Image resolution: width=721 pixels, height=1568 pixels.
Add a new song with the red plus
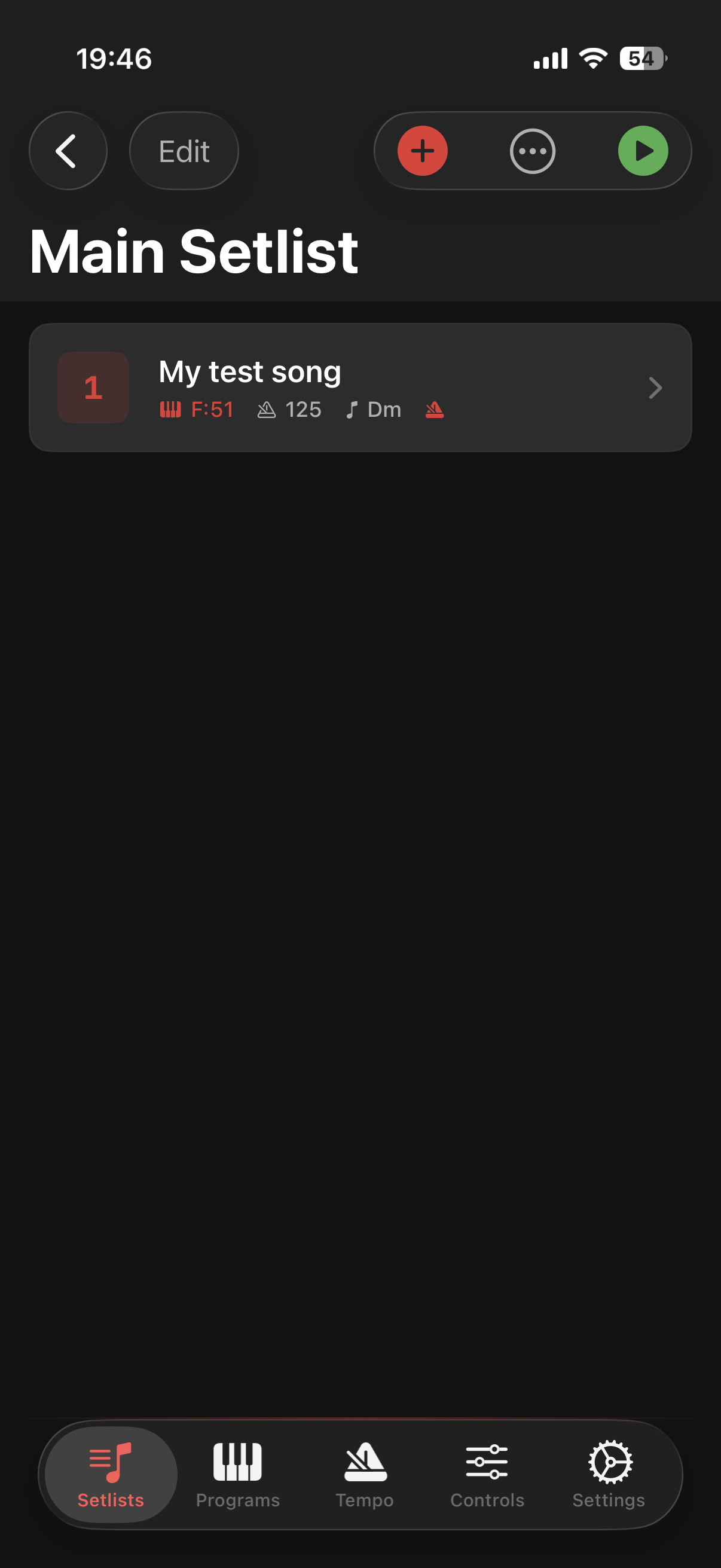click(422, 151)
